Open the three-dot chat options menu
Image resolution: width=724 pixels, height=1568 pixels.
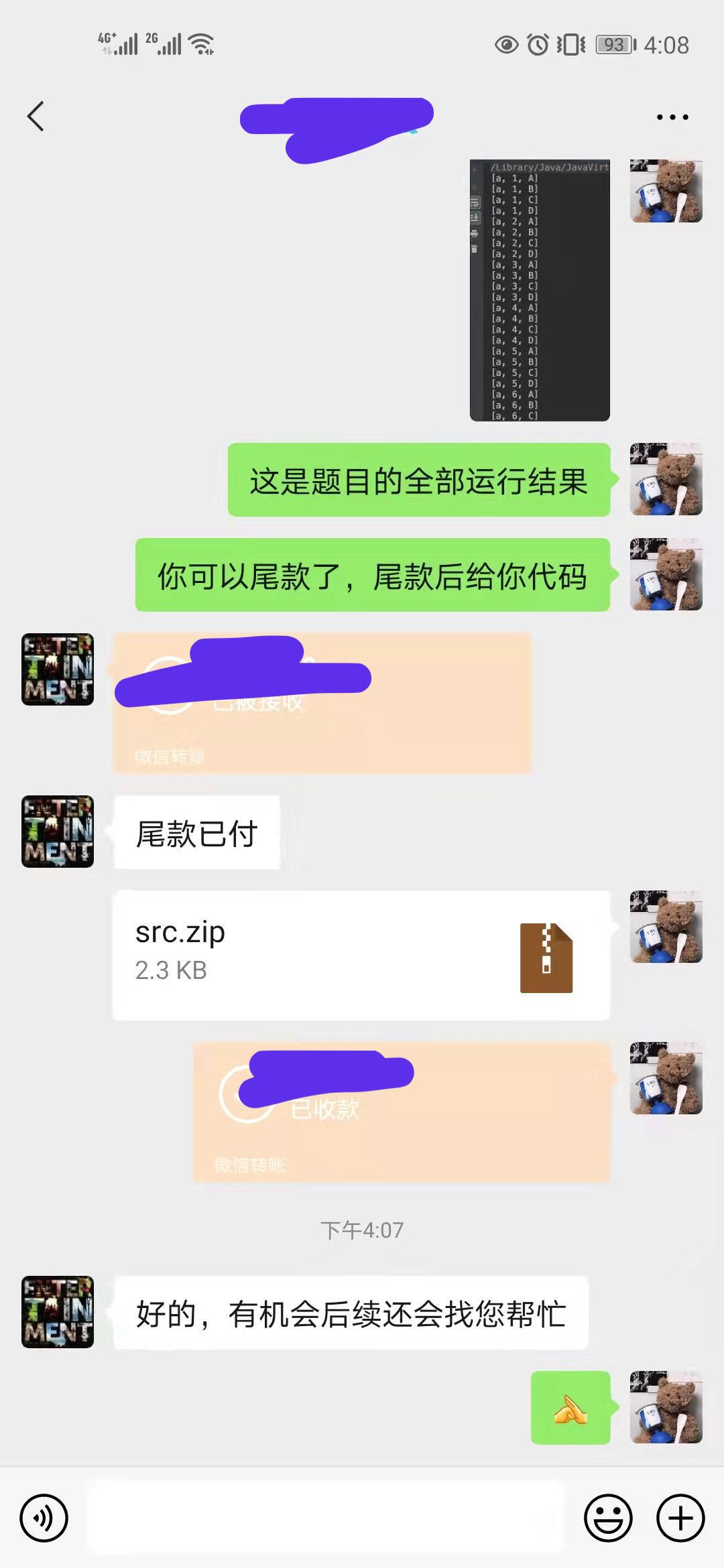click(x=672, y=117)
